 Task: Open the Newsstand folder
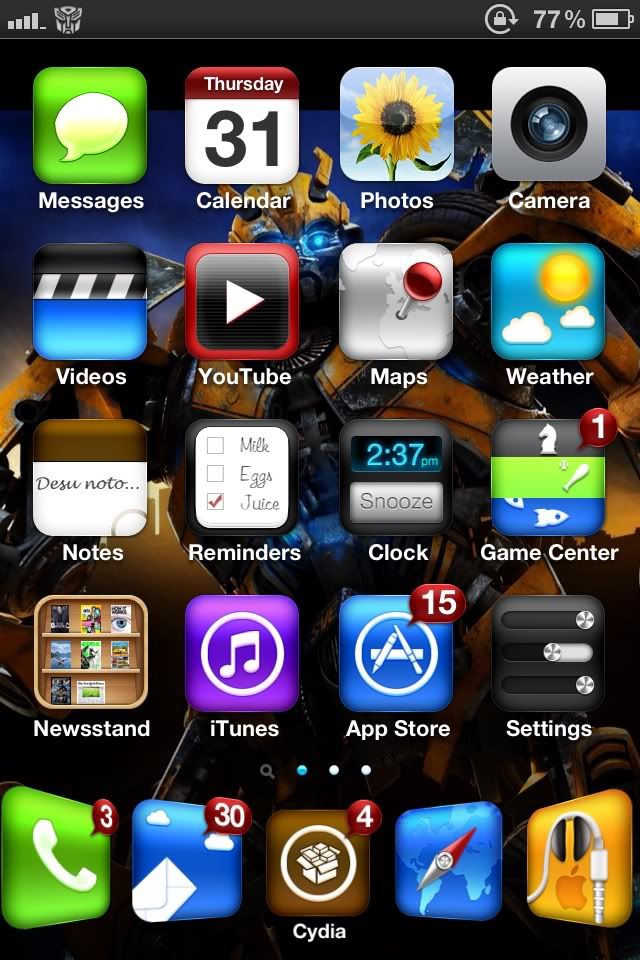point(90,653)
